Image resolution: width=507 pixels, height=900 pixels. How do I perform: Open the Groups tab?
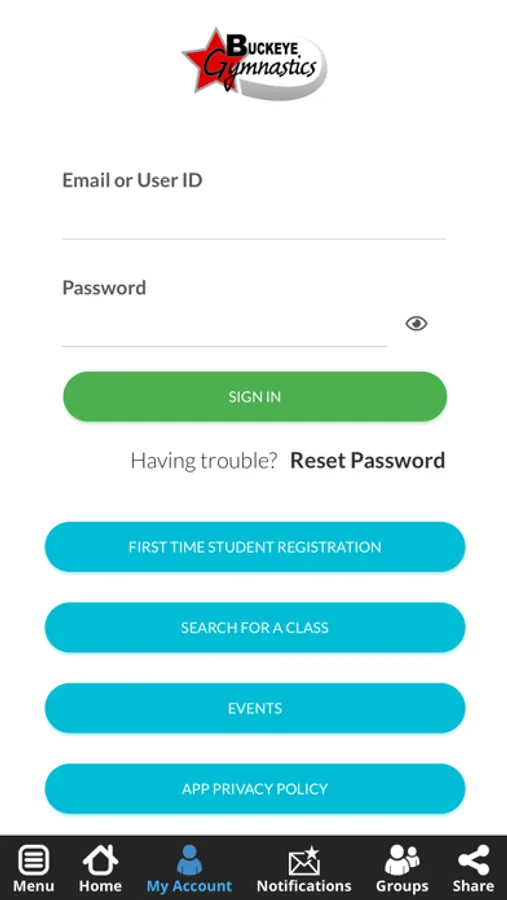[x=402, y=868]
